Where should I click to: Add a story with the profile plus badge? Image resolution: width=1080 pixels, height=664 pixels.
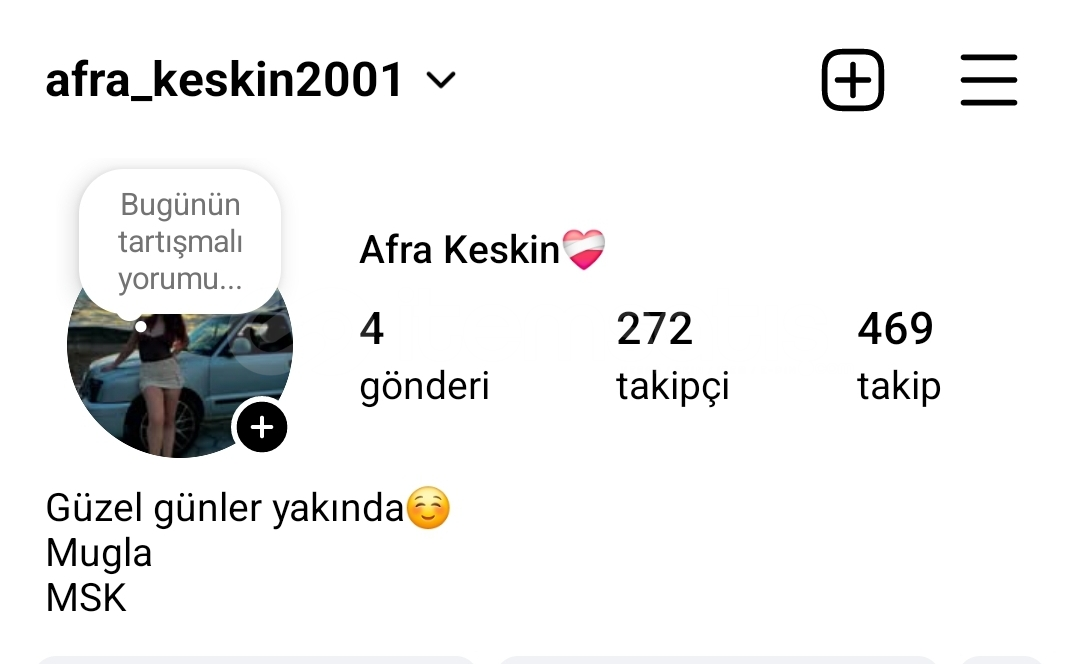click(261, 428)
